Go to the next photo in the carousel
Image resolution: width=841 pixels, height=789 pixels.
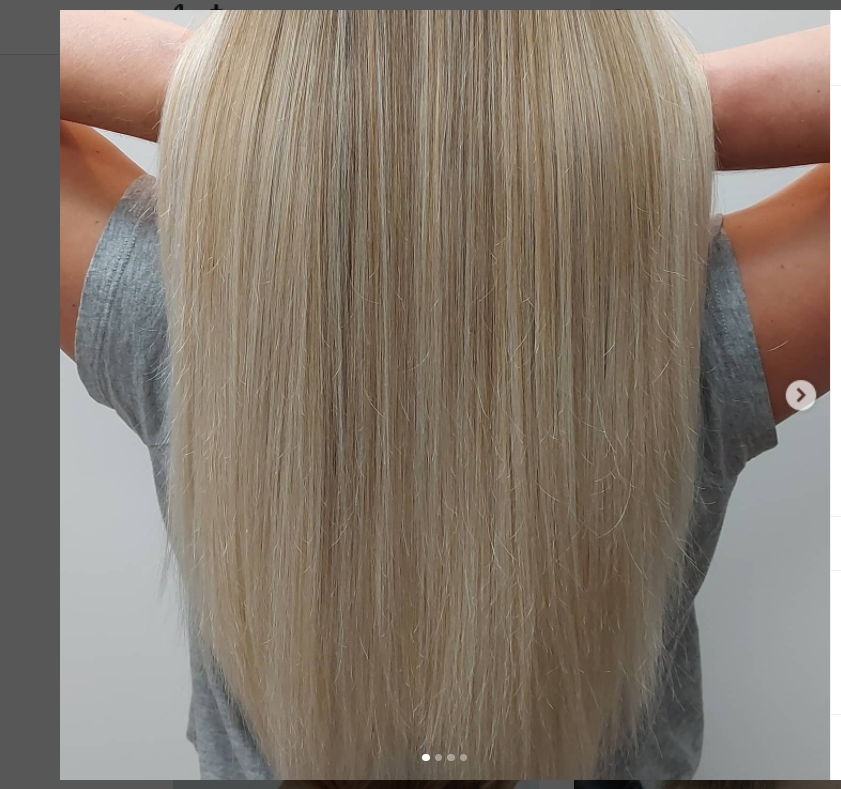(x=800, y=395)
